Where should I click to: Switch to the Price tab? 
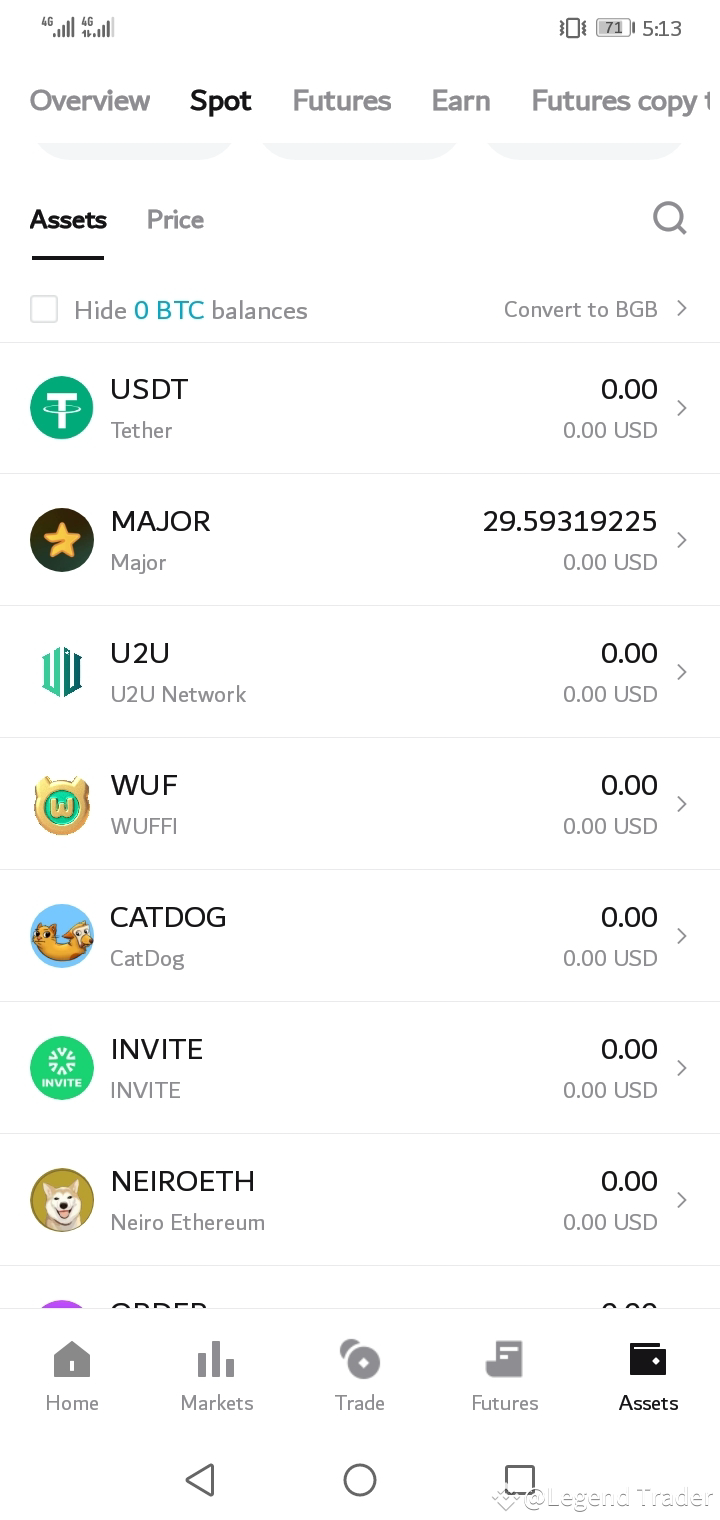(x=174, y=219)
